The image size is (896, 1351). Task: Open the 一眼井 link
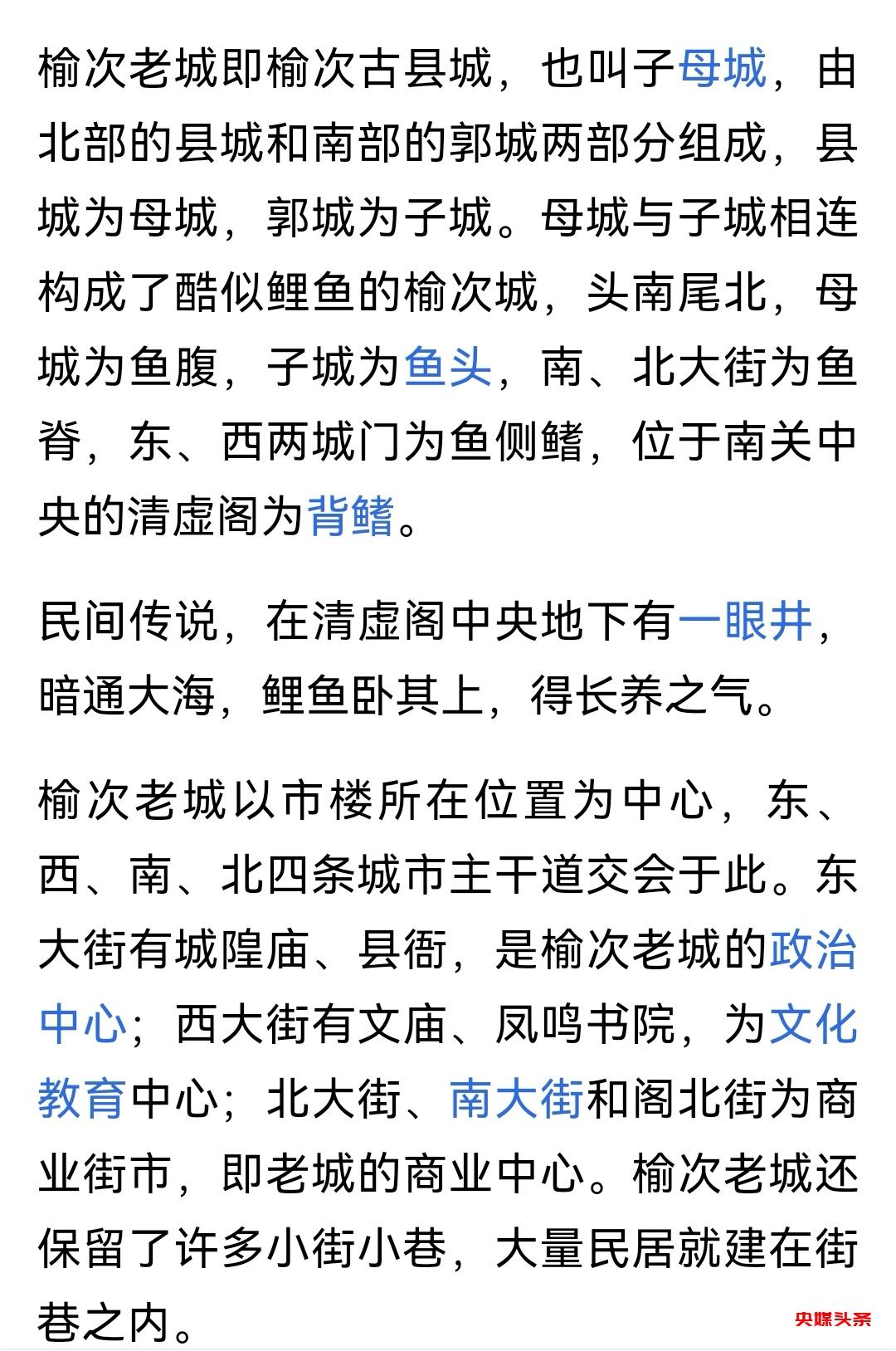click(744, 620)
